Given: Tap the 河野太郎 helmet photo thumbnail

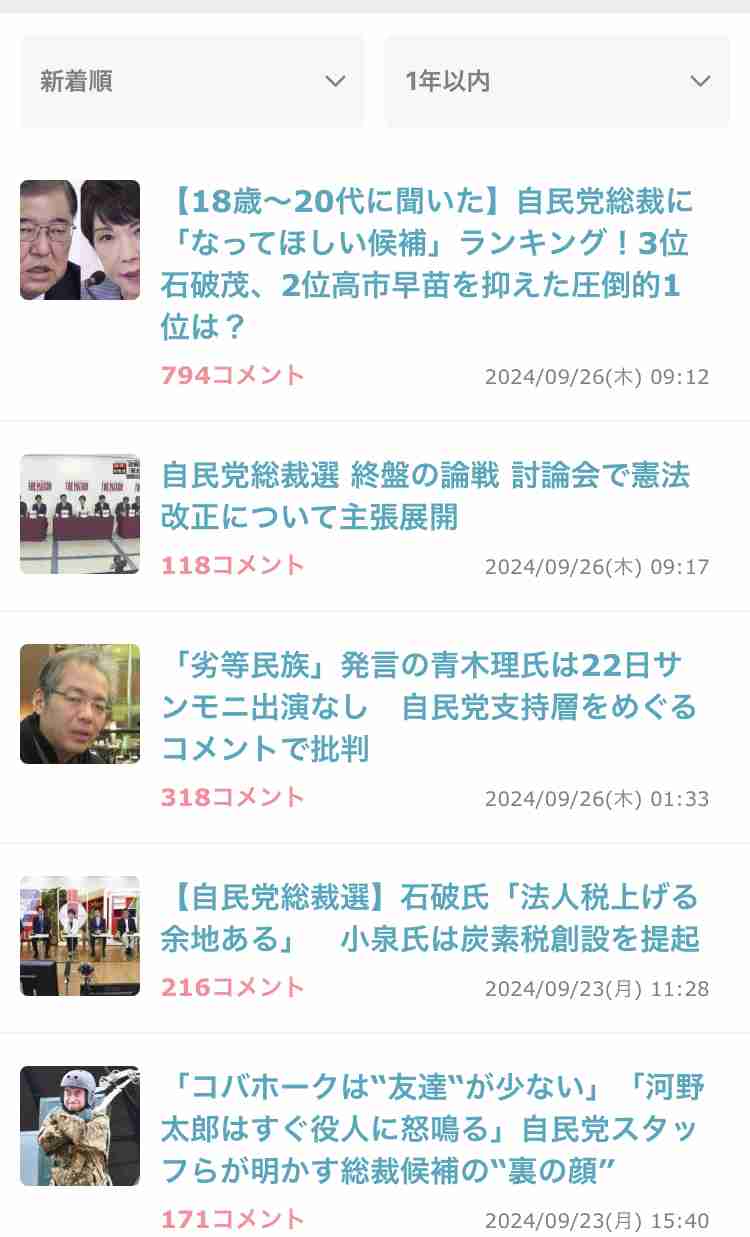Looking at the screenshot, I should (x=80, y=1126).
